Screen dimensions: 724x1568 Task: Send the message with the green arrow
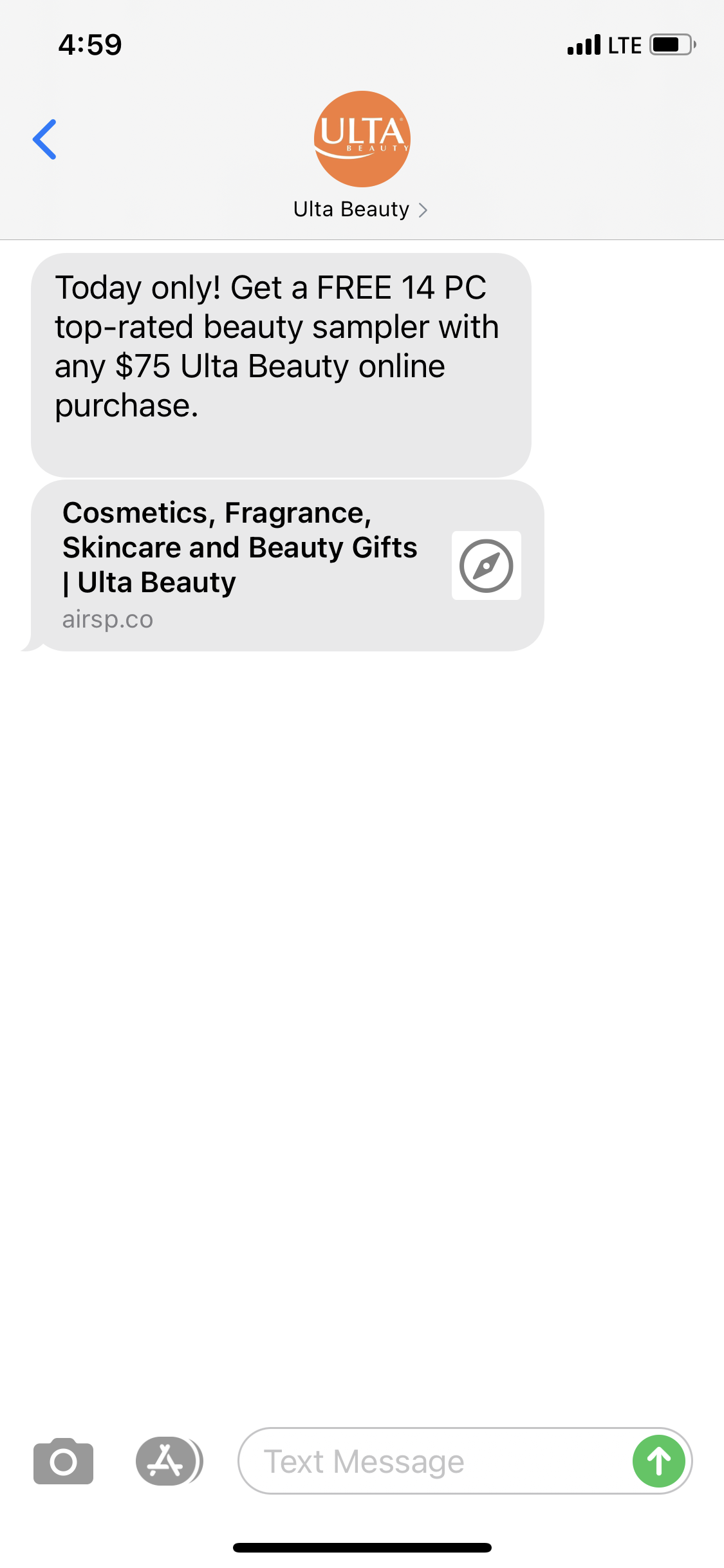tap(659, 1461)
